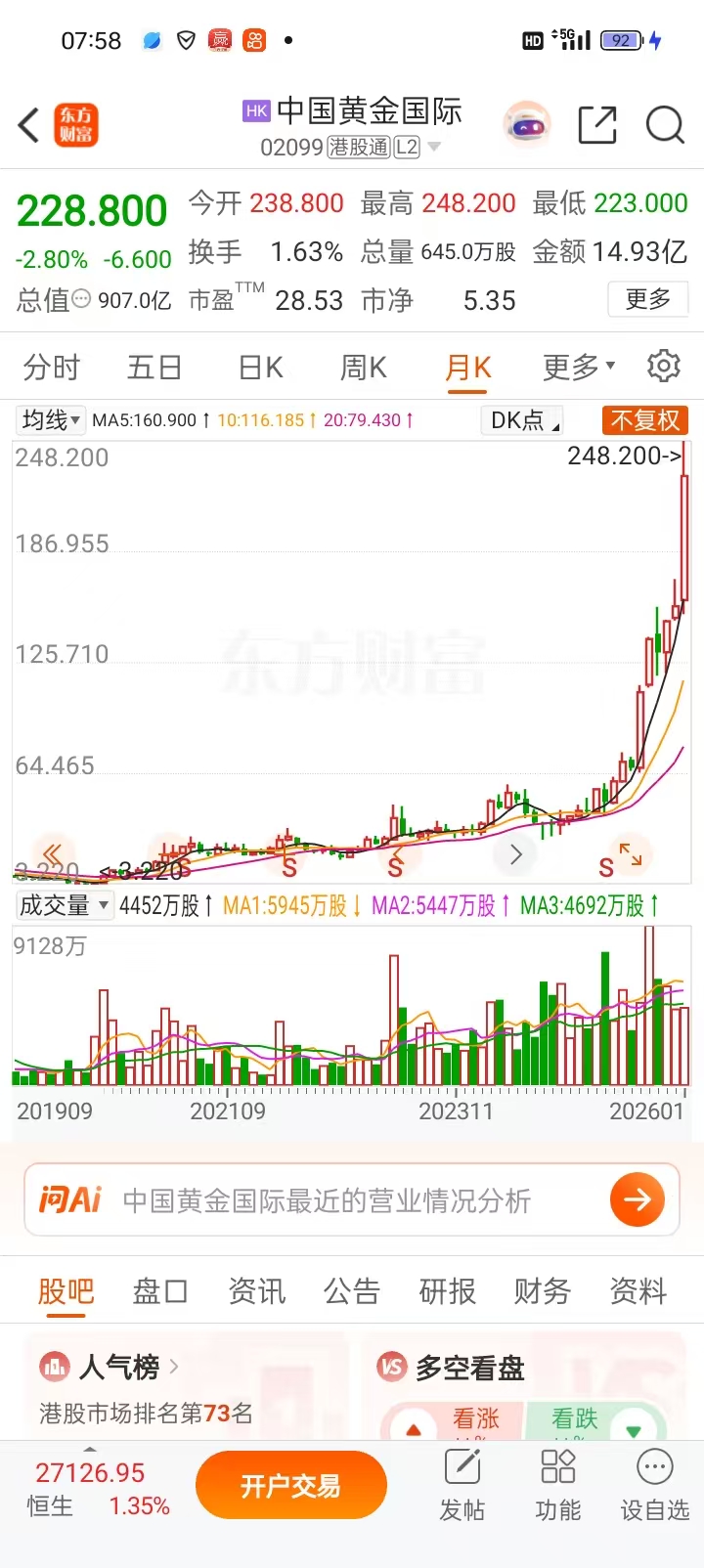Switch to the 五日 chart tab
704x1568 pixels.
(154, 368)
